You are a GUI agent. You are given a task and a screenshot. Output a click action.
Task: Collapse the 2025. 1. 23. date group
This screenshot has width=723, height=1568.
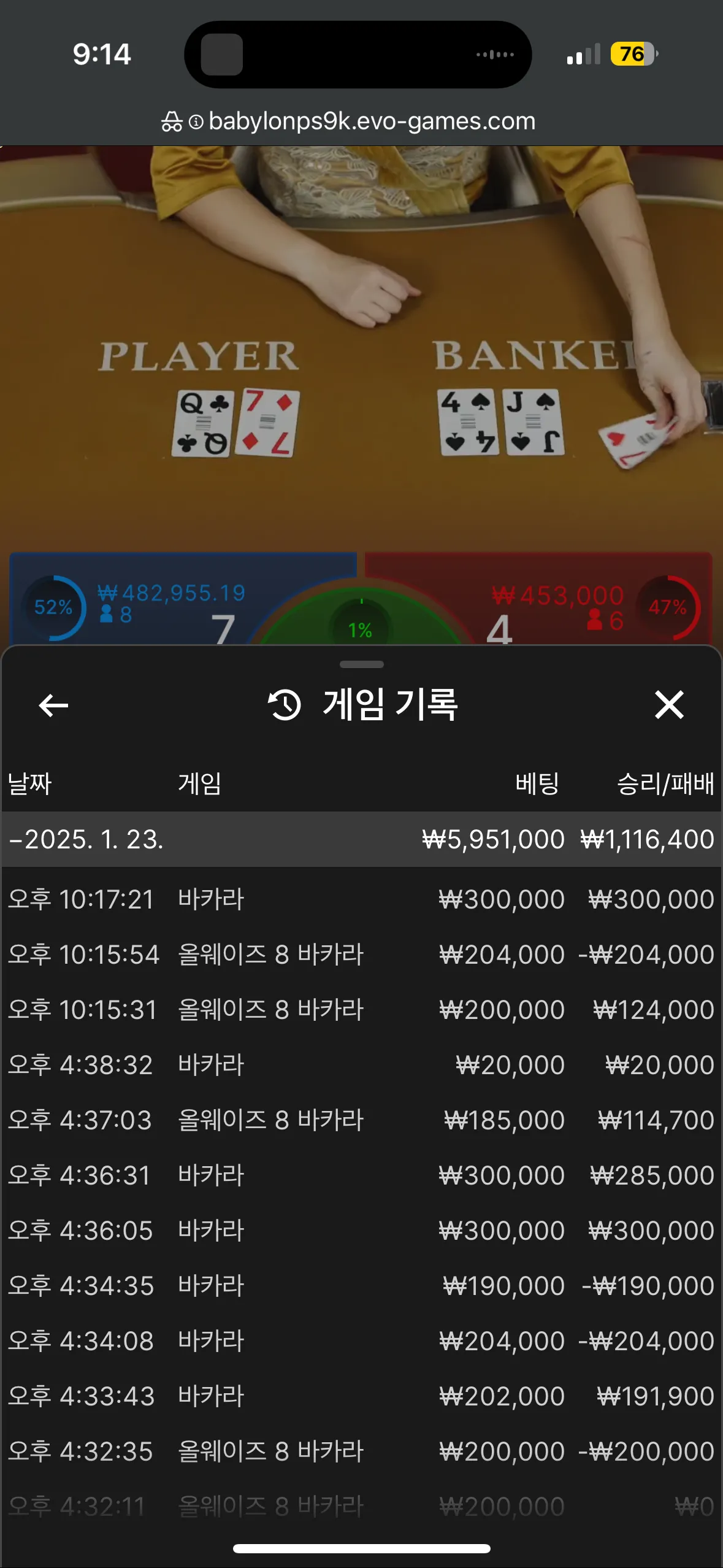point(361,839)
